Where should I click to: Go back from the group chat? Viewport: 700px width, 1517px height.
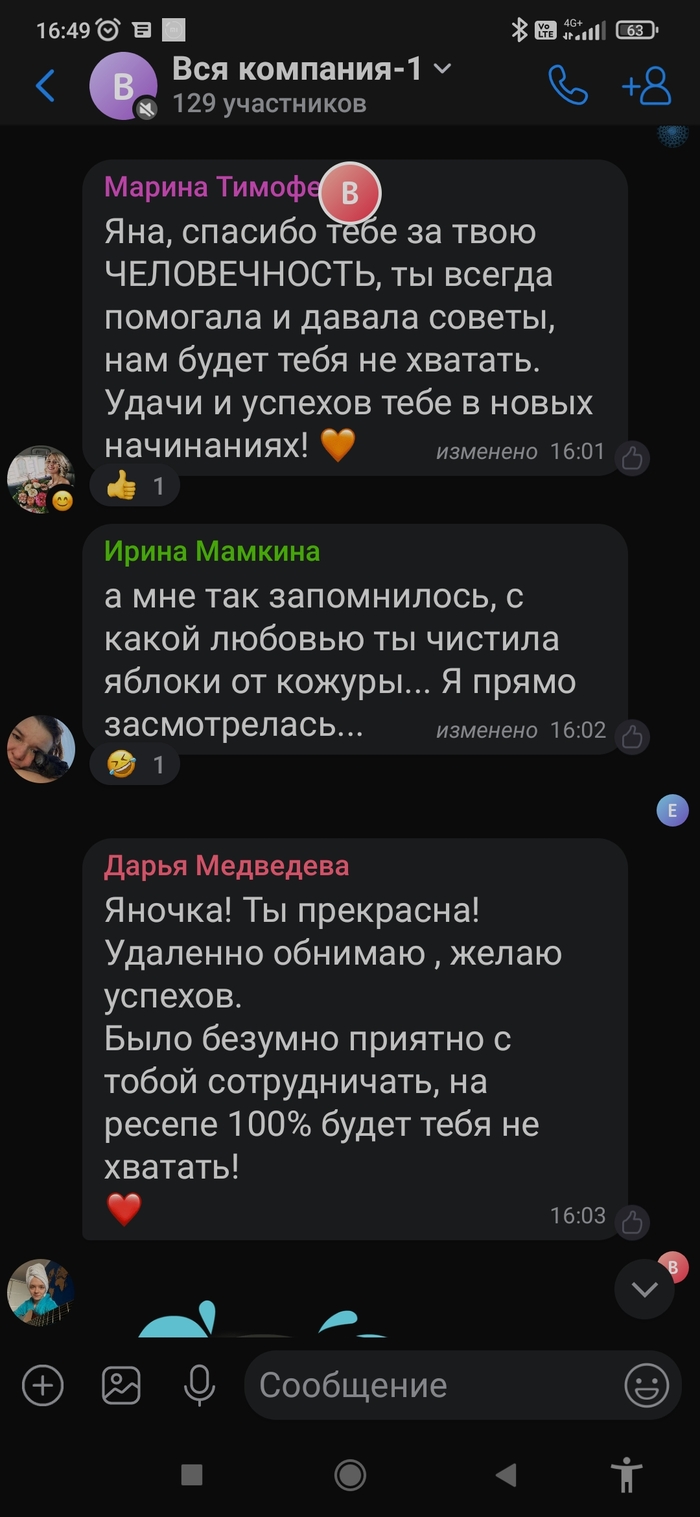click(x=45, y=86)
